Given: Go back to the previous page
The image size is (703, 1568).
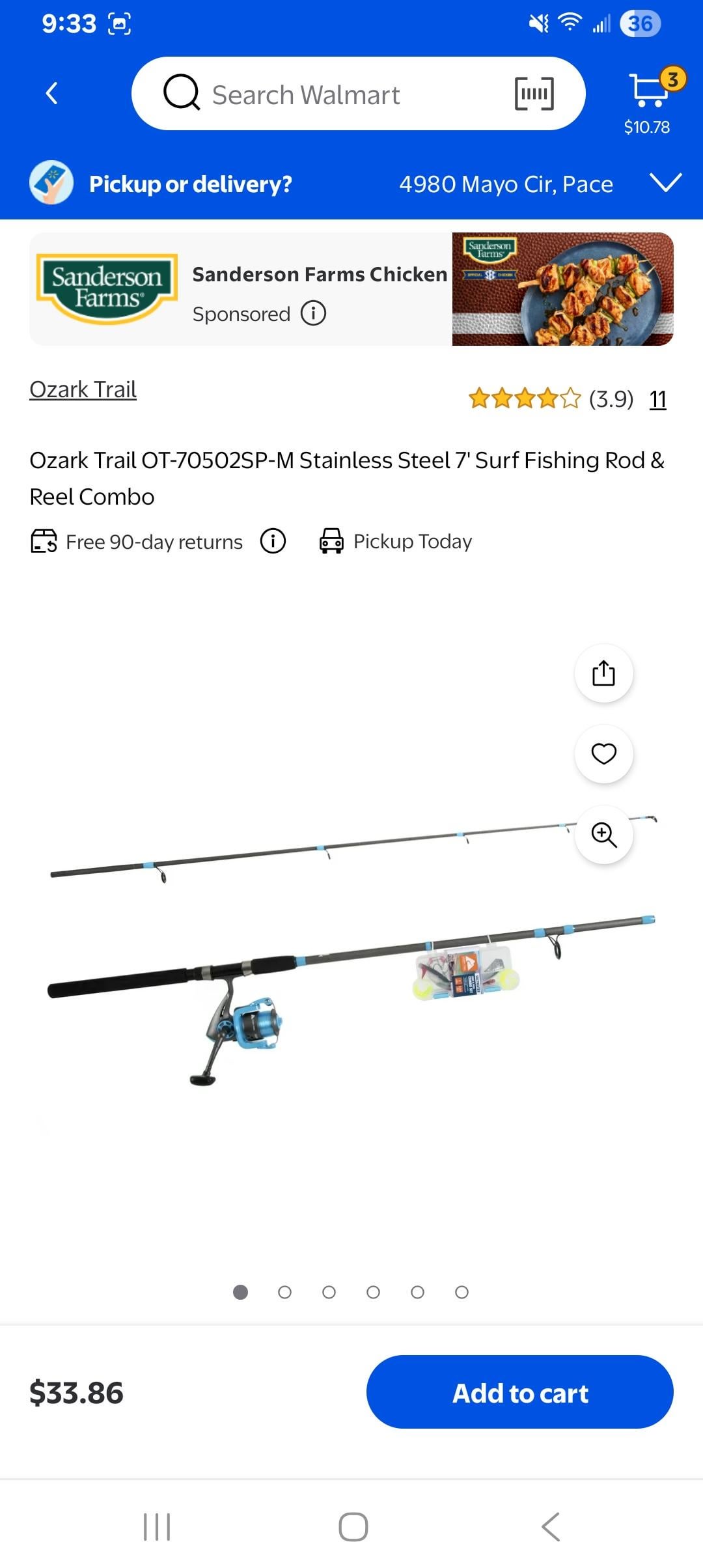Looking at the screenshot, I should pyautogui.click(x=52, y=93).
